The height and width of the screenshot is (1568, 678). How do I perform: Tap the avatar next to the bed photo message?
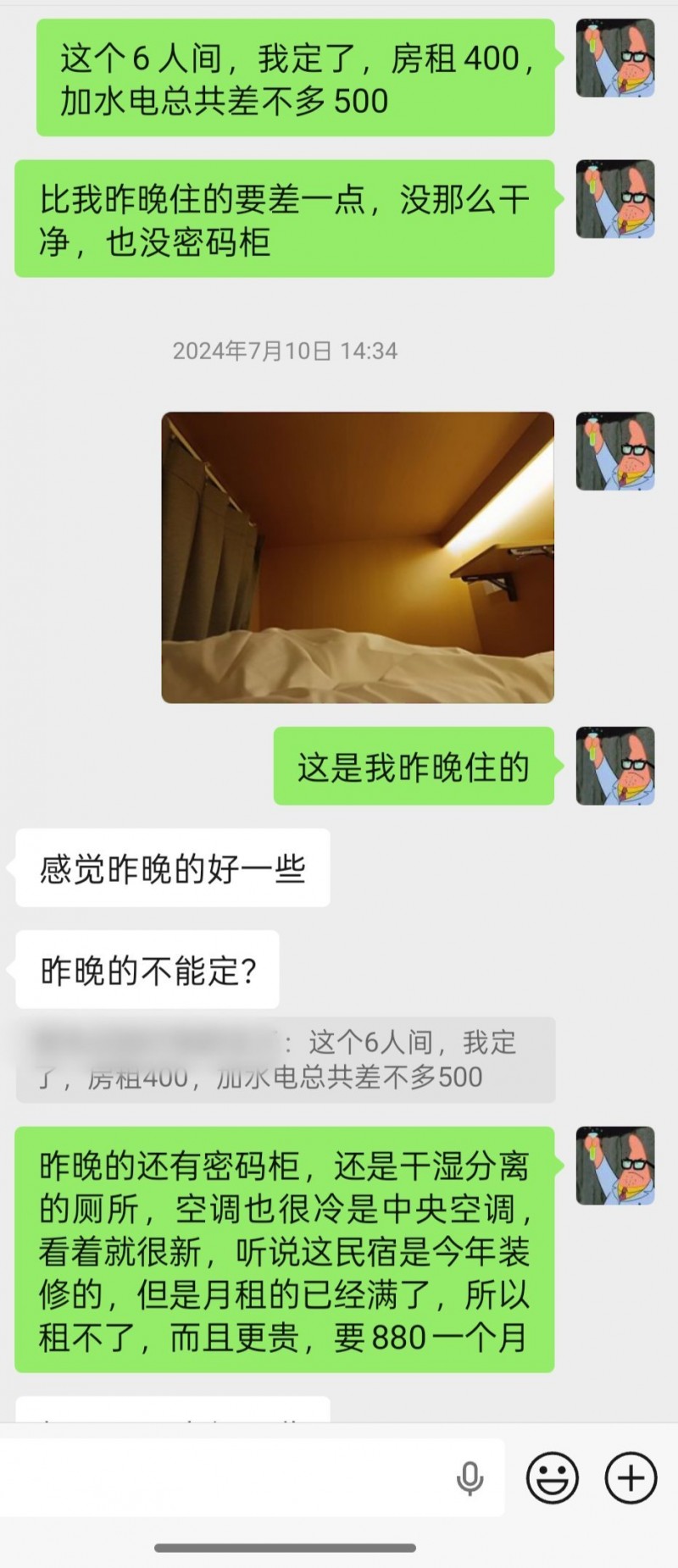click(x=614, y=452)
